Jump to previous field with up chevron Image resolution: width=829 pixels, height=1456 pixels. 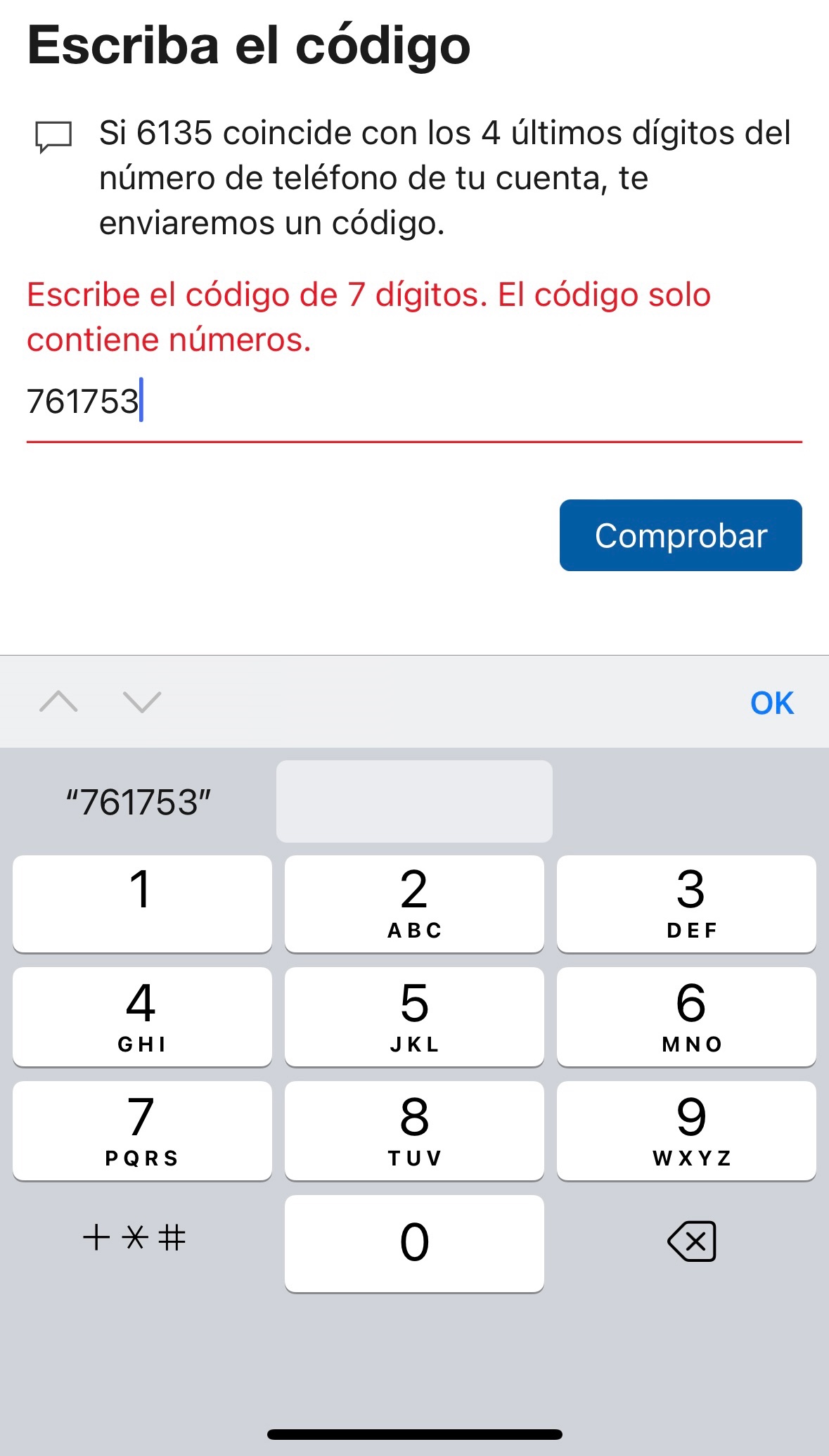[58, 701]
